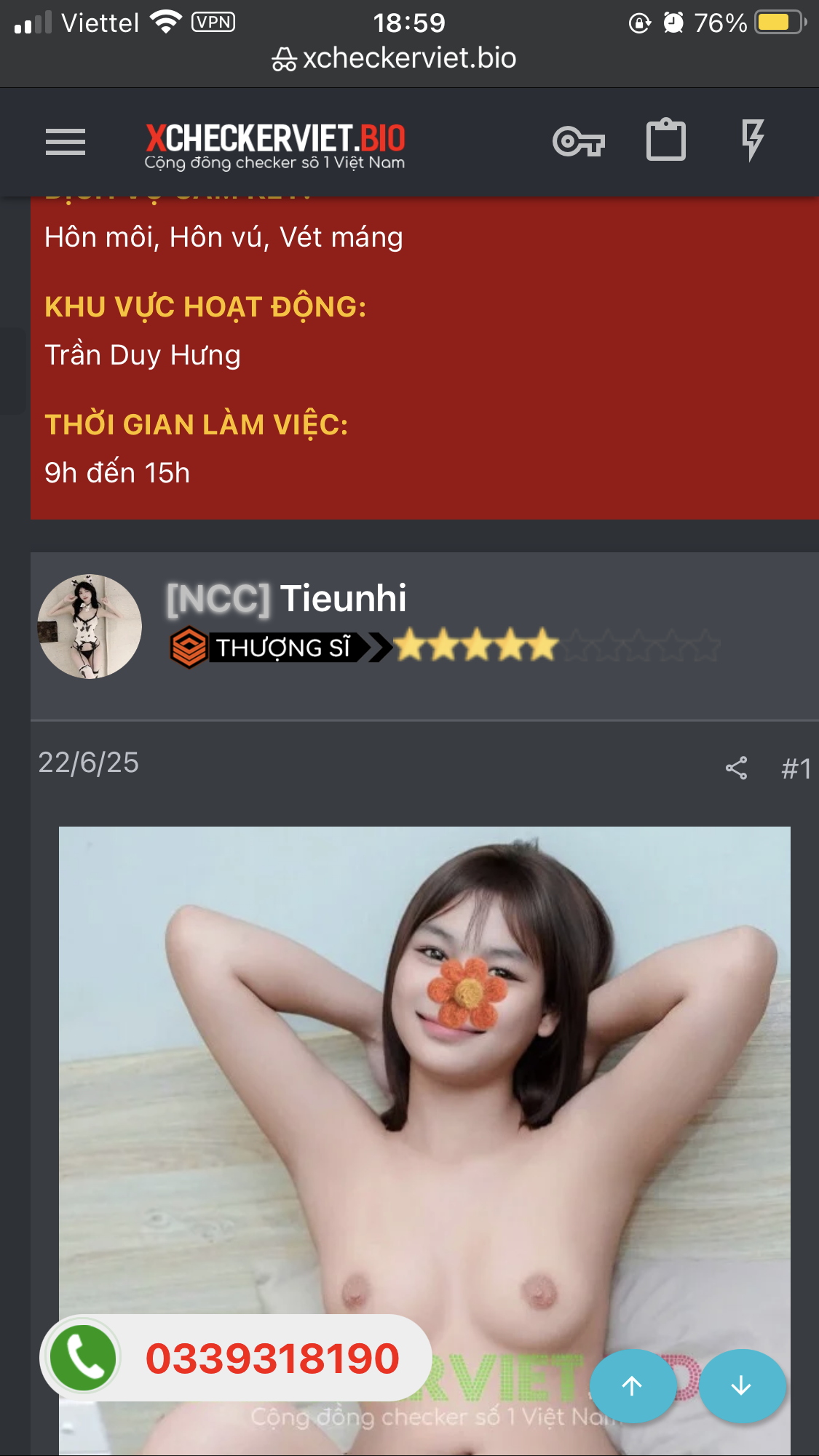The height and width of the screenshot is (1456, 819).
Task: Open Tieunhi's profile avatar
Action: click(x=90, y=626)
